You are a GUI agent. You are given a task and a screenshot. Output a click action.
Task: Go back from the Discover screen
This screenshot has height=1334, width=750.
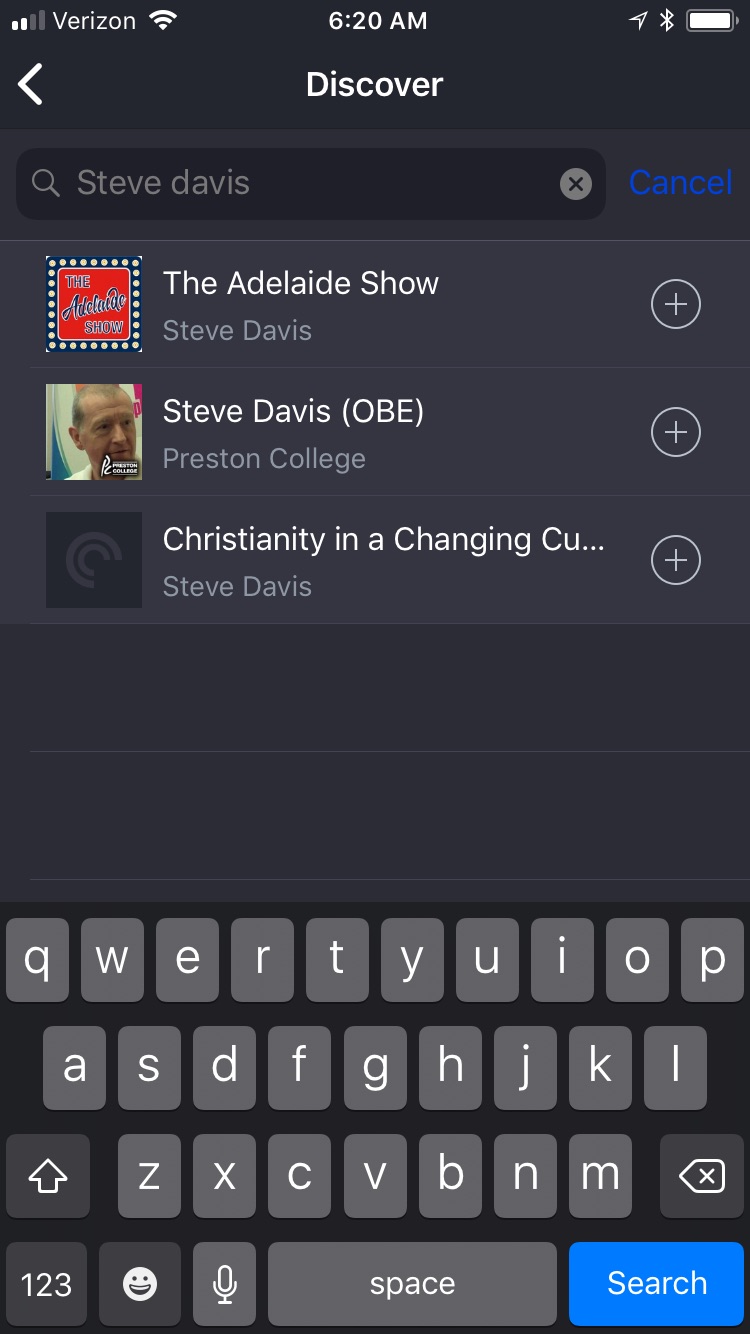click(x=31, y=84)
